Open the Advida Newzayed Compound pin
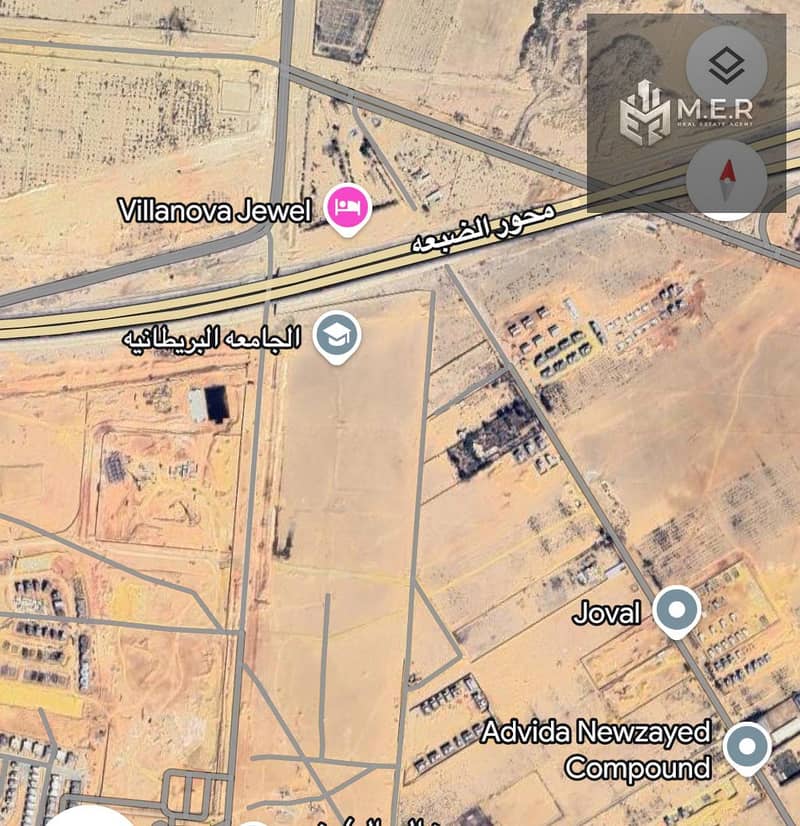This screenshot has width=800, height=826. click(x=747, y=747)
